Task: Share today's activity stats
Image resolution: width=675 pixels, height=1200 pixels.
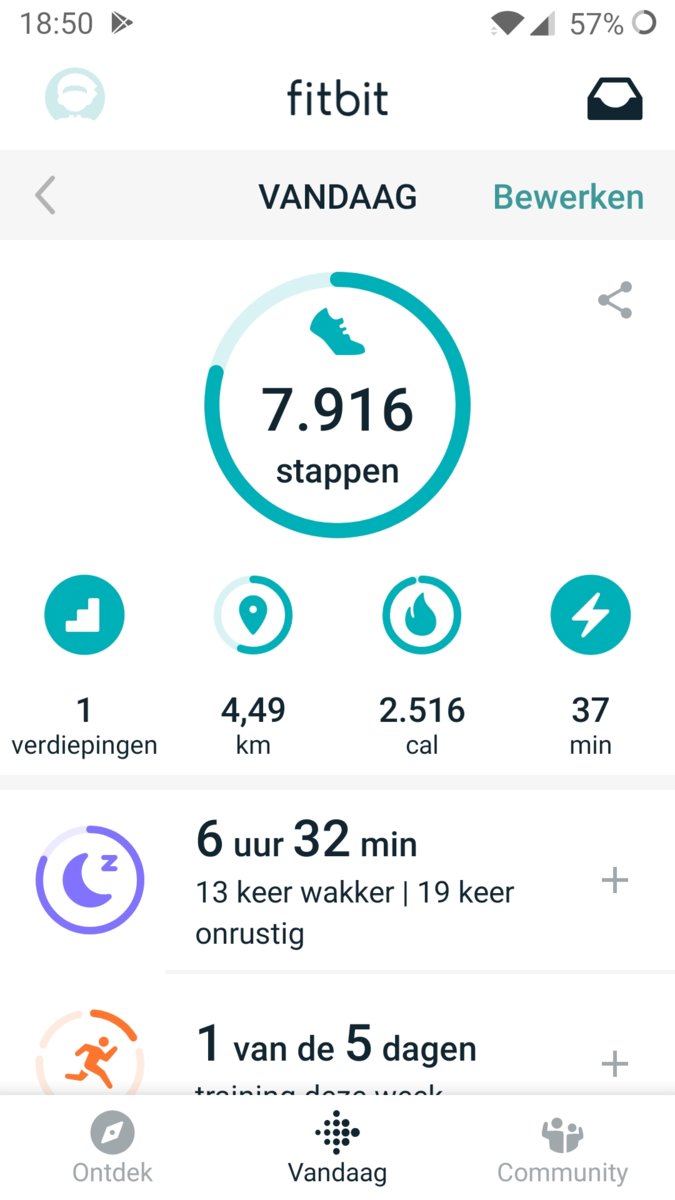Action: click(614, 300)
